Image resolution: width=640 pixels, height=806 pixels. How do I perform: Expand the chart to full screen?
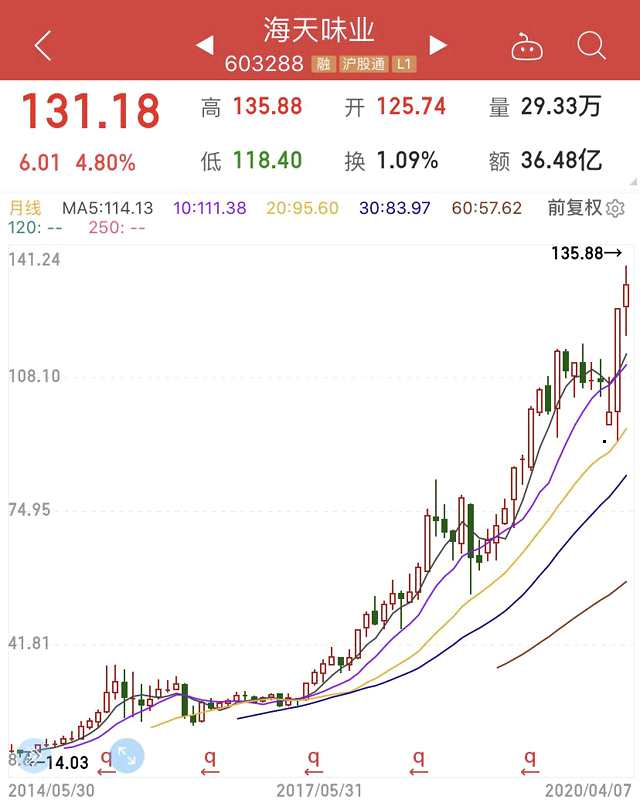point(127,755)
